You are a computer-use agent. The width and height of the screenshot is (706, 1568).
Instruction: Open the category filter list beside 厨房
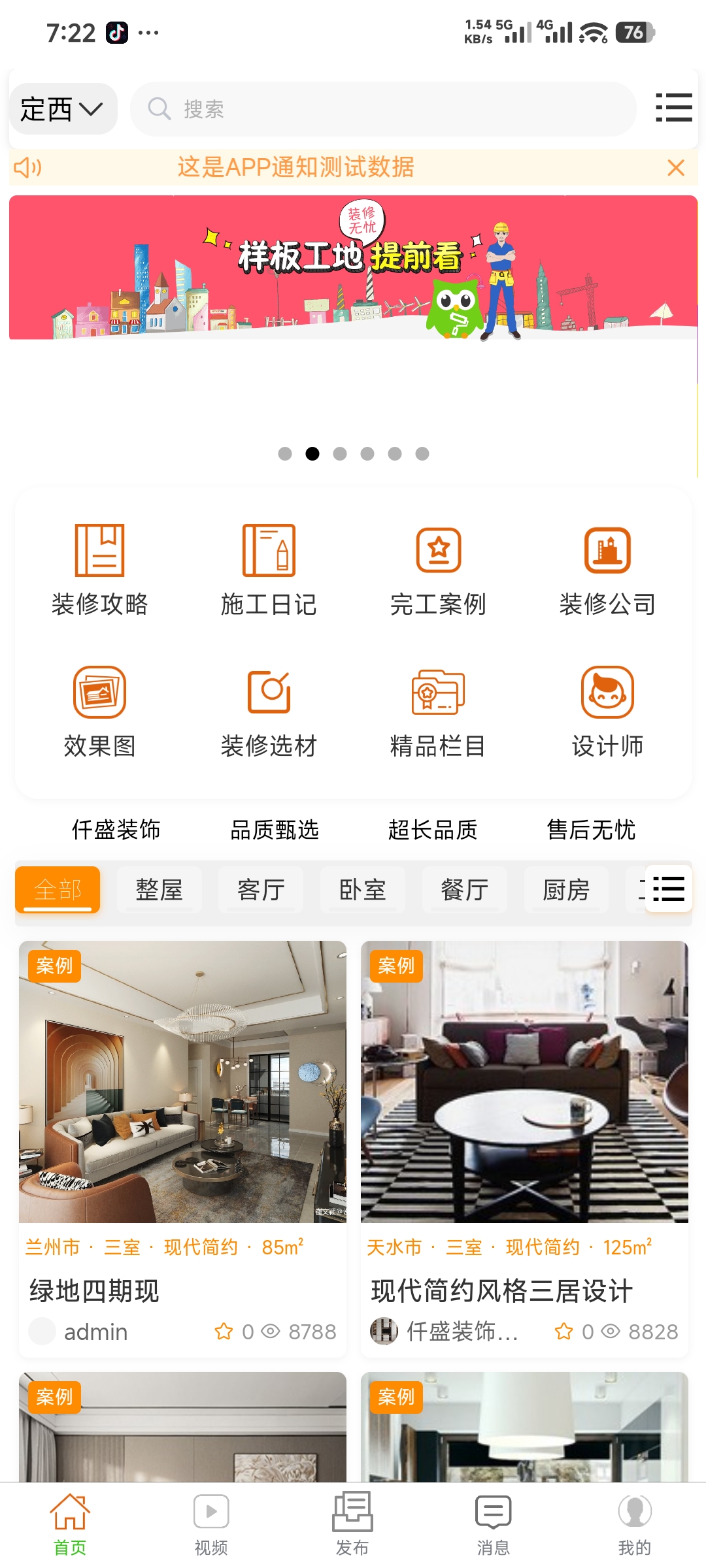point(667,890)
